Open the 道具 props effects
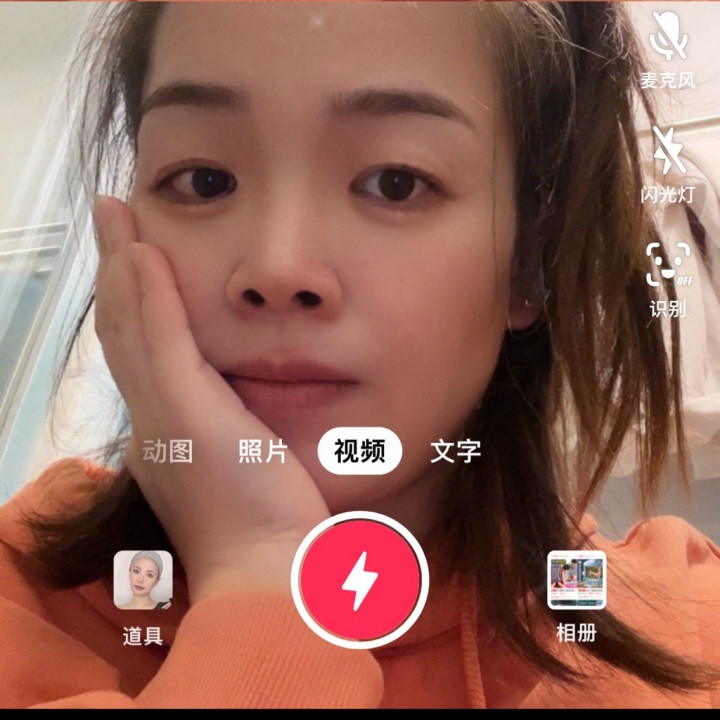Screen dimensions: 720x720 pos(143,581)
